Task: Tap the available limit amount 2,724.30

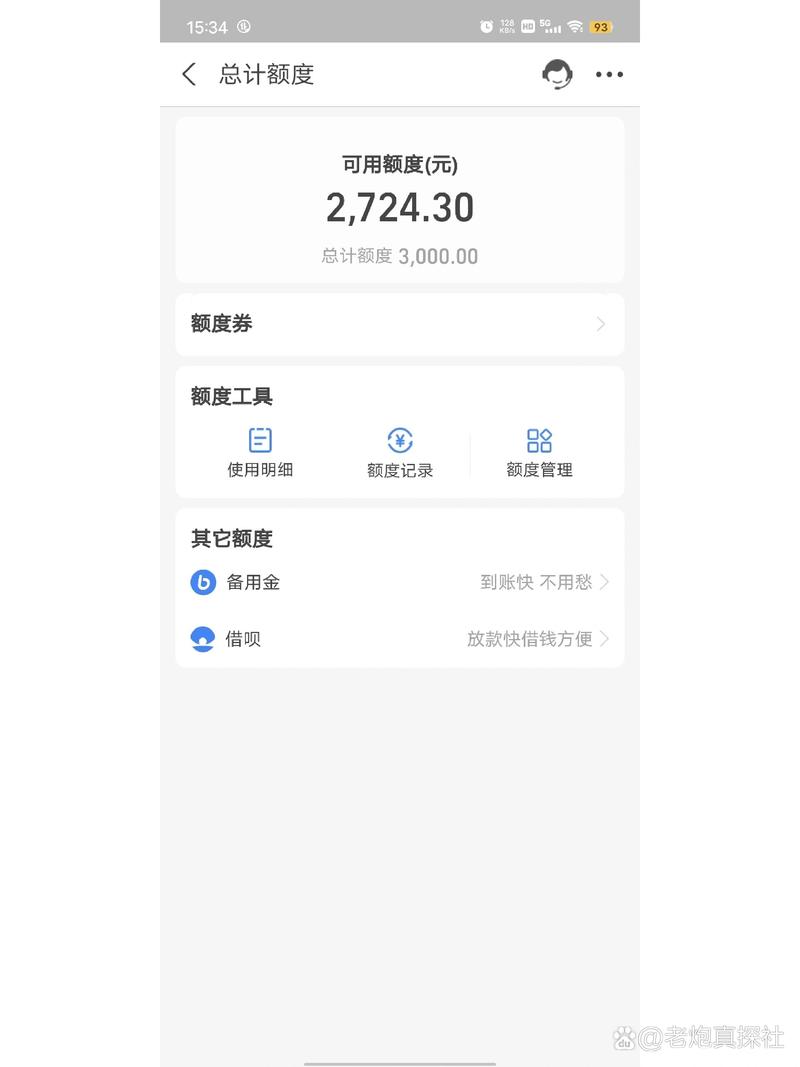Action: pos(399,207)
